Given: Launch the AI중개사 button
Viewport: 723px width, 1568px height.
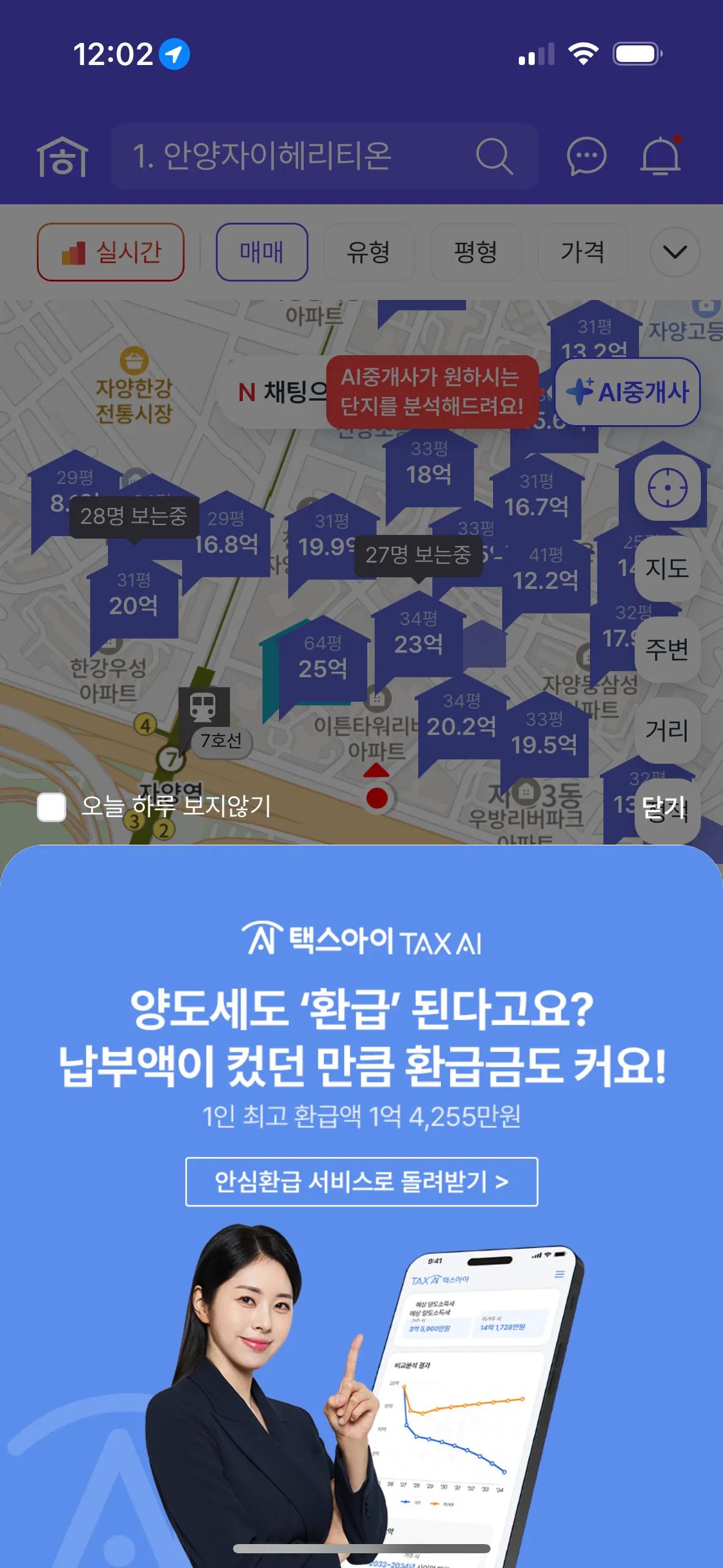Looking at the screenshot, I should click(x=627, y=392).
